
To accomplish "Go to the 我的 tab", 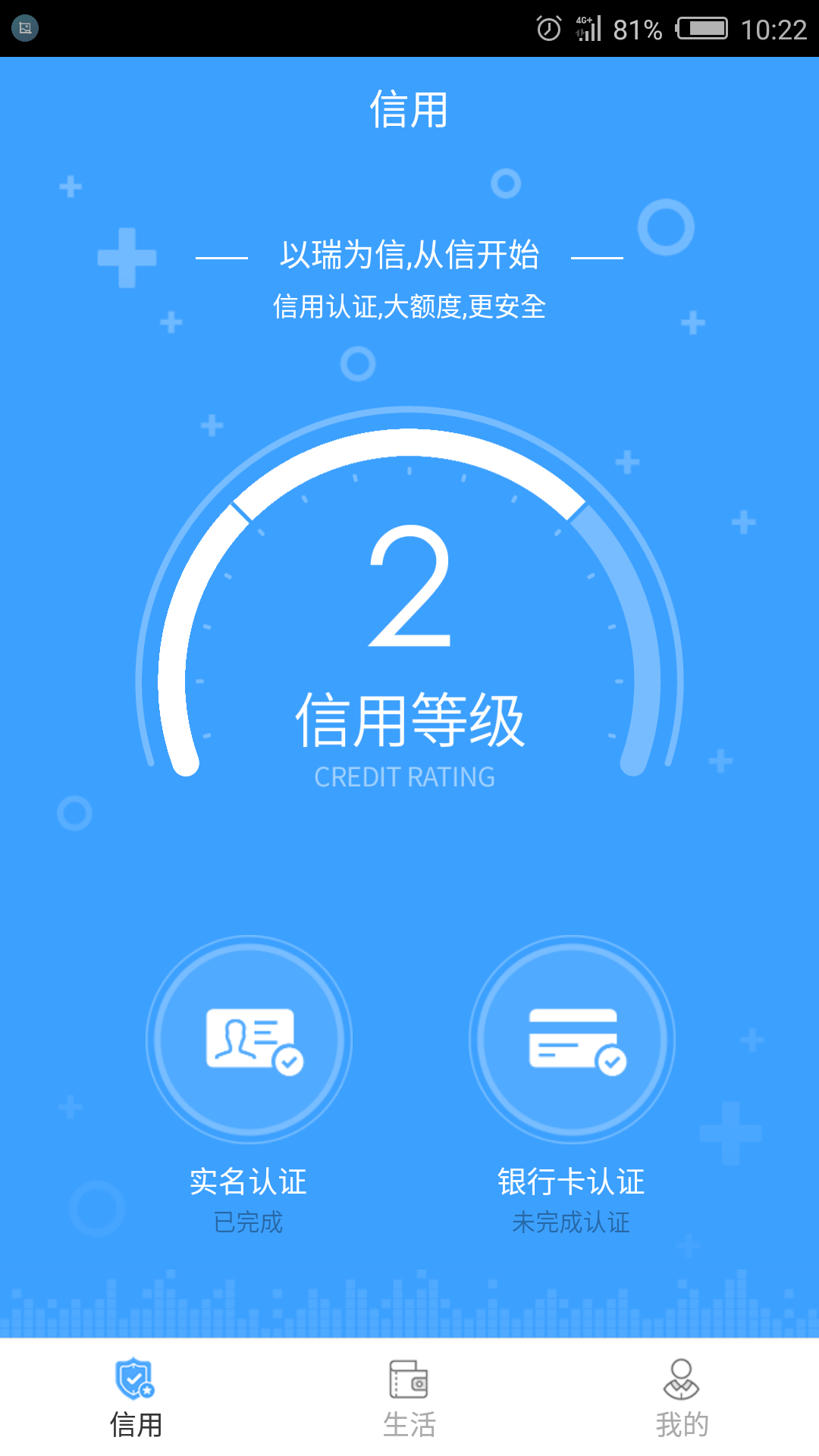I will tap(682, 1398).
